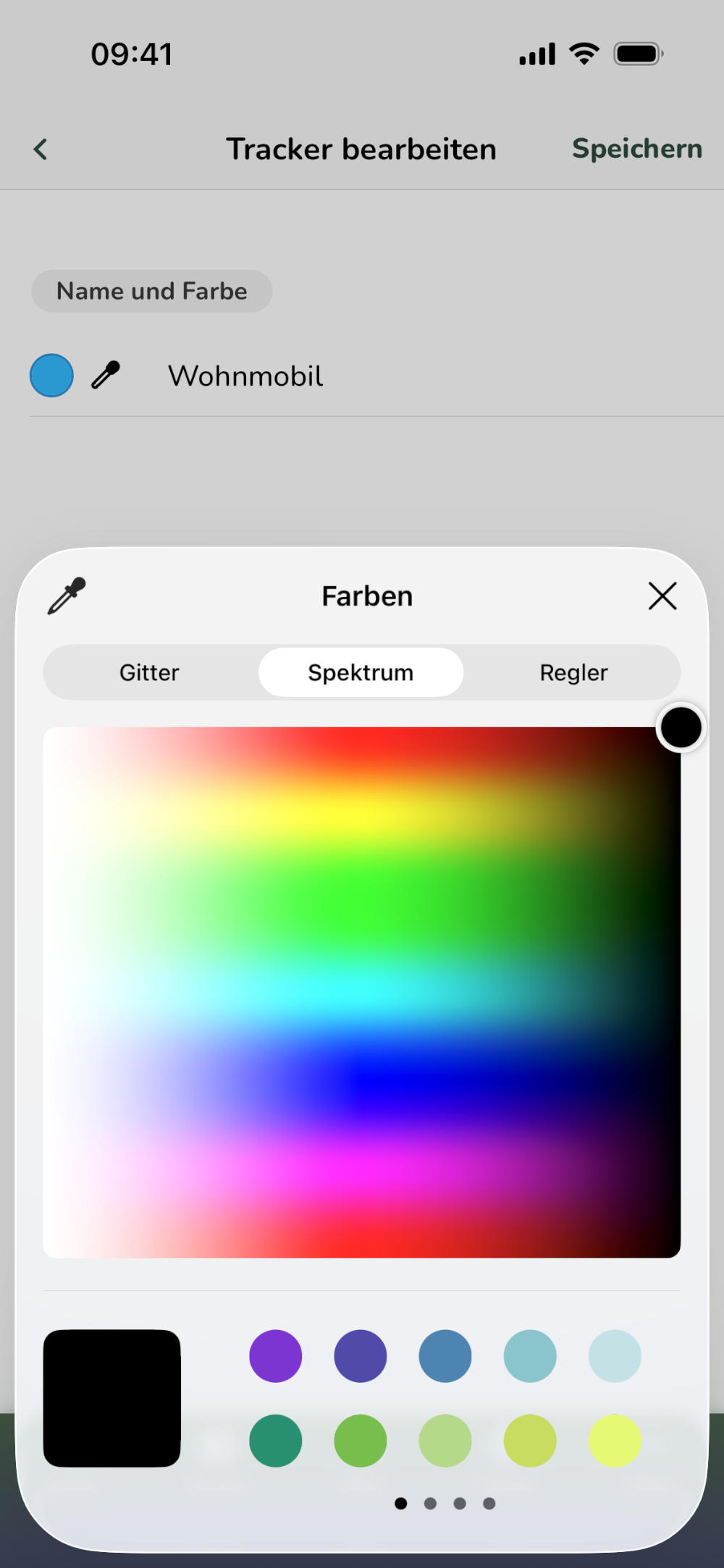Viewport: 724px width, 1568px height.
Task: Pick the bright yellow saved swatch
Action: point(615,1441)
